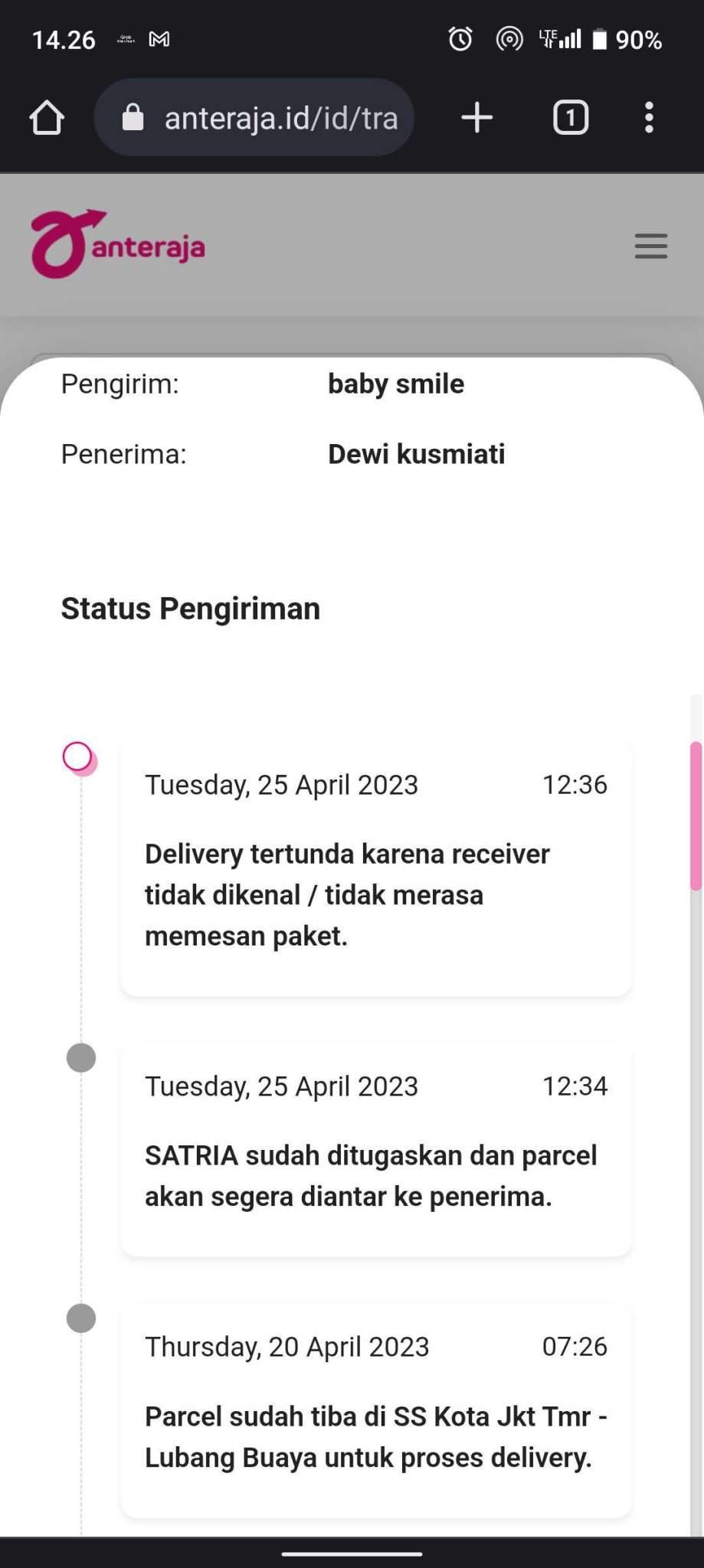This screenshot has width=704, height=1568.
Task: Open the Anteraja hamburger navigation menu
Action: tap(650, 247)
